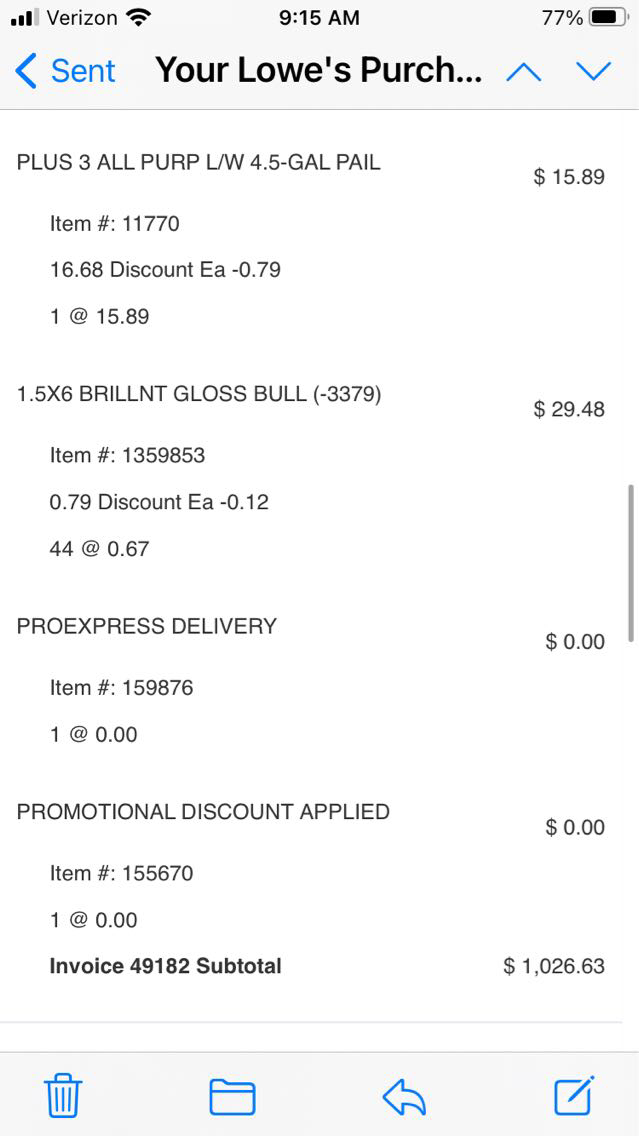Go back to the Sent mailbox
This screenshot has width=639, height=1136.
tap(66, 71)
